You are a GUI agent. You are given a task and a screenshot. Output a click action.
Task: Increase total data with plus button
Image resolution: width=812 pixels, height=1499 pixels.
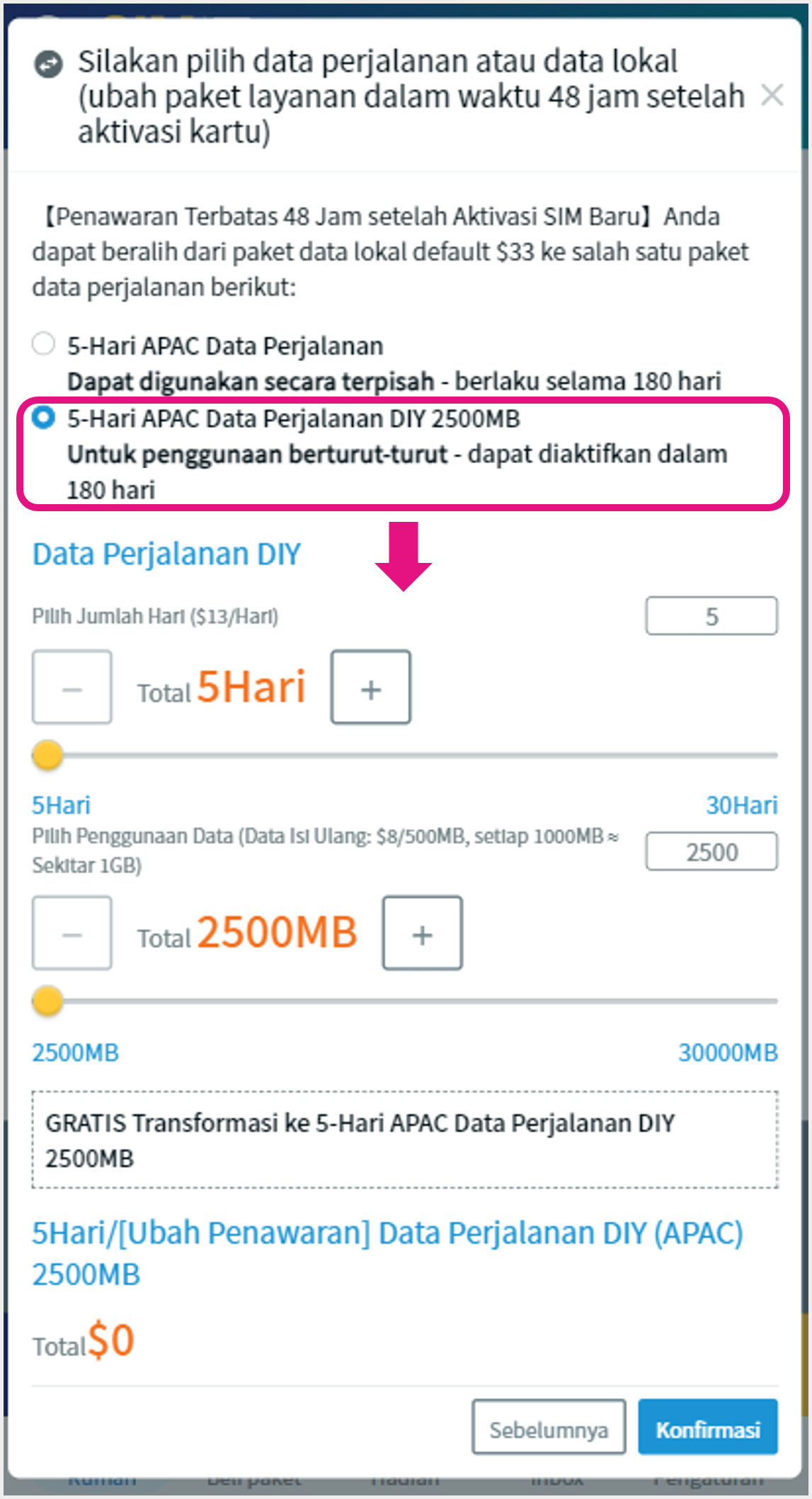click(423, 933)
